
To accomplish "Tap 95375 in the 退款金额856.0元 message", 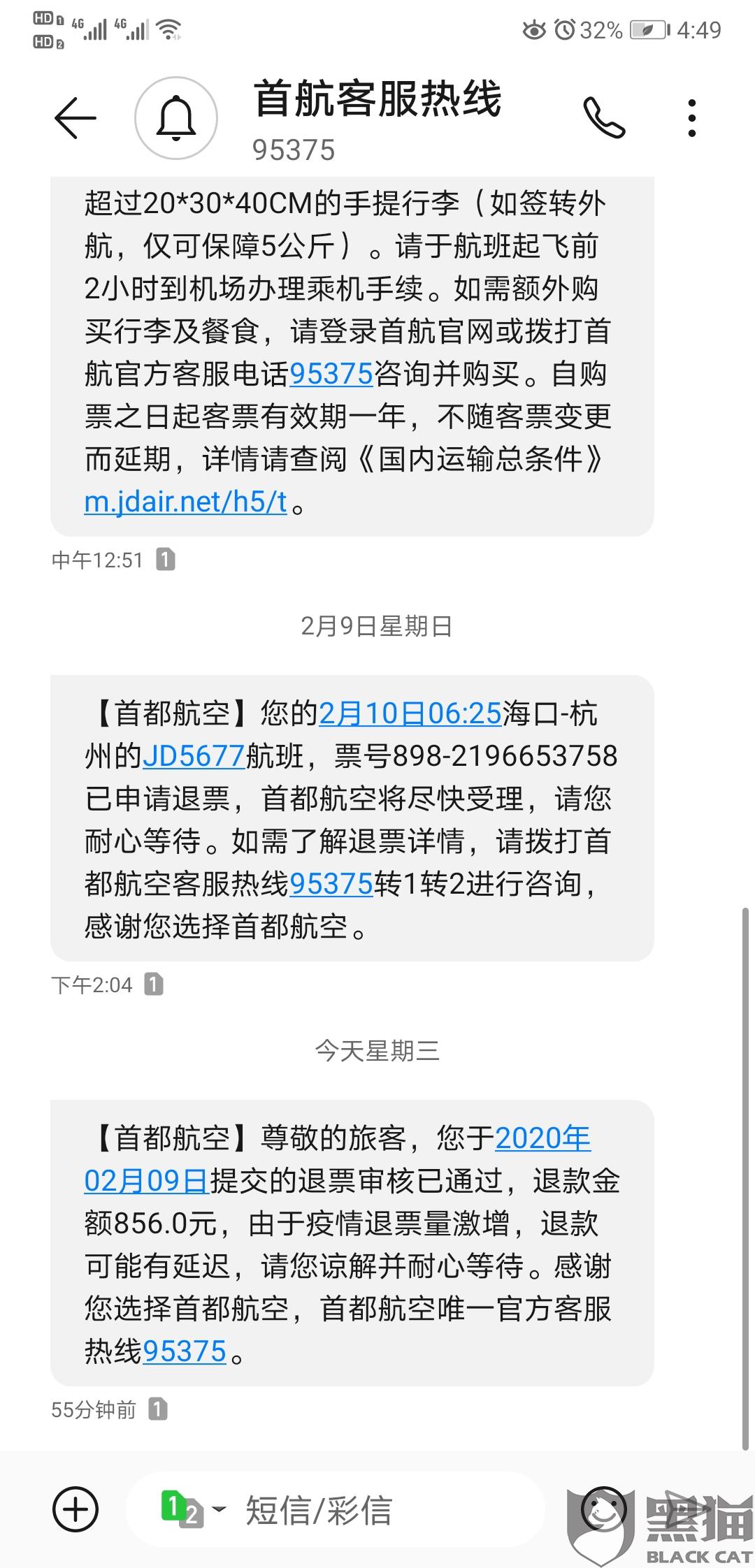I will click(x=185, y=1351).
